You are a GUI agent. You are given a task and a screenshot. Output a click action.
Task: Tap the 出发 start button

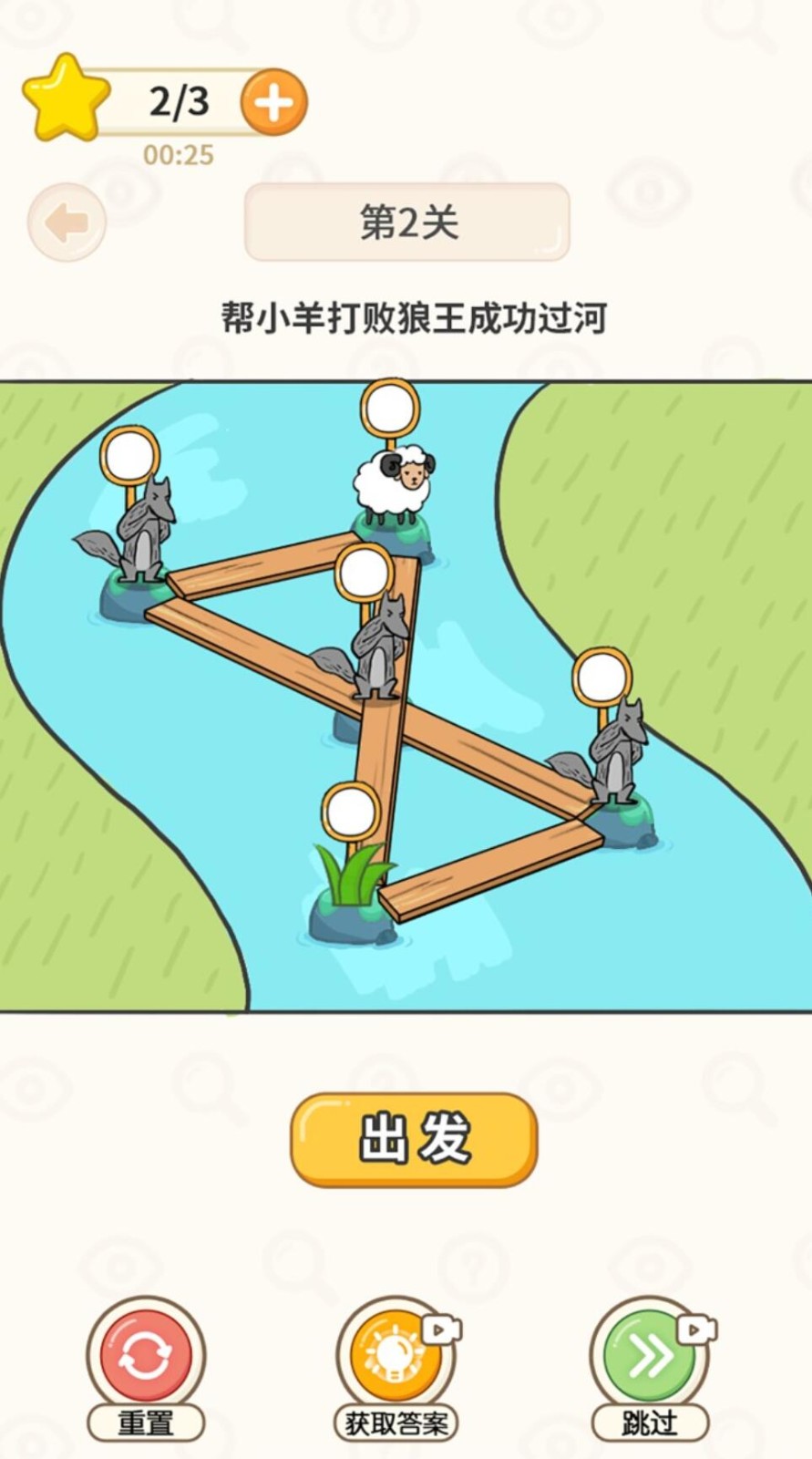click(x=414, y=1139)
